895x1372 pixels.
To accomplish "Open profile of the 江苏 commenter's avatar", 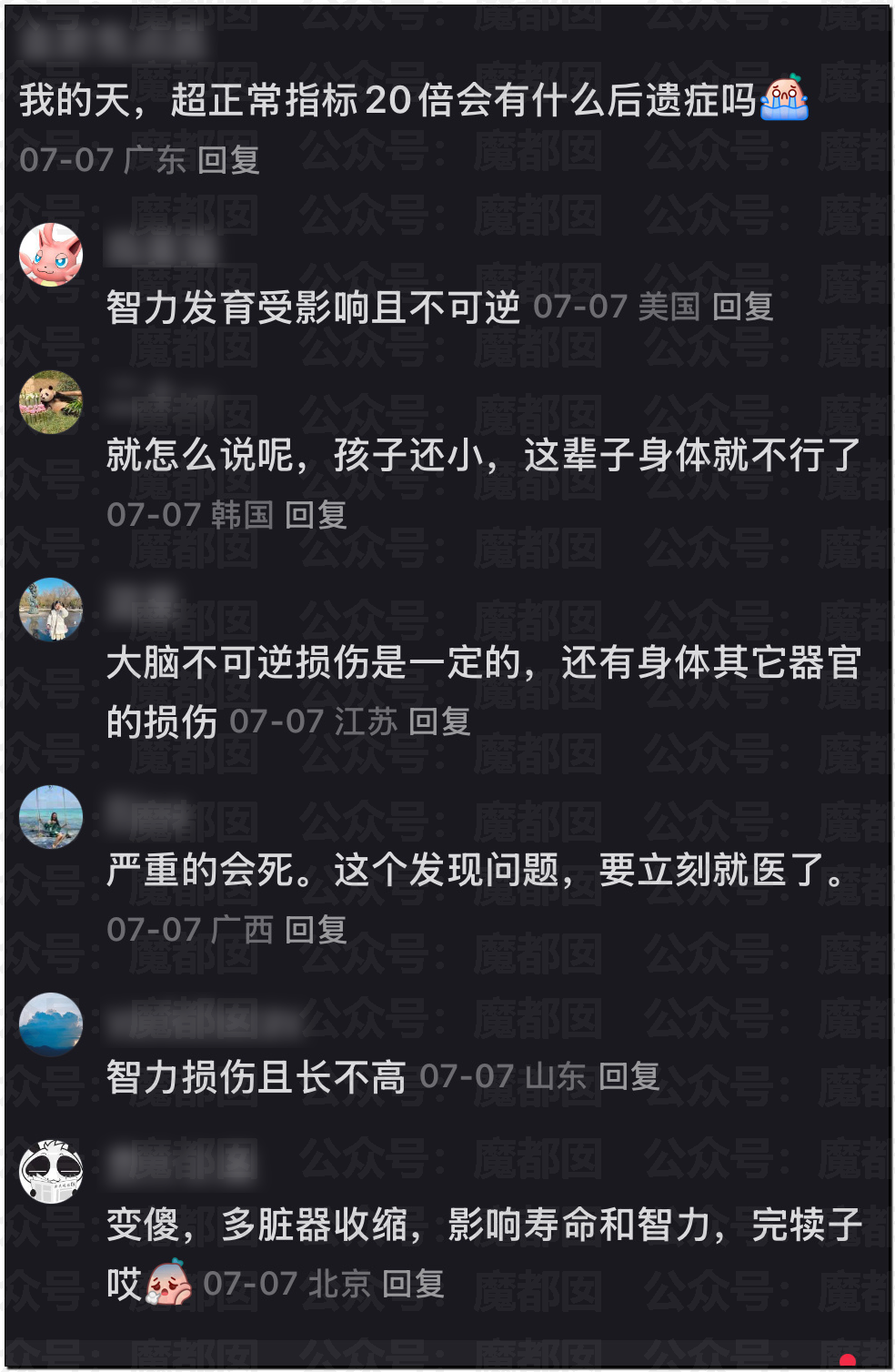I will click(51, 610).
